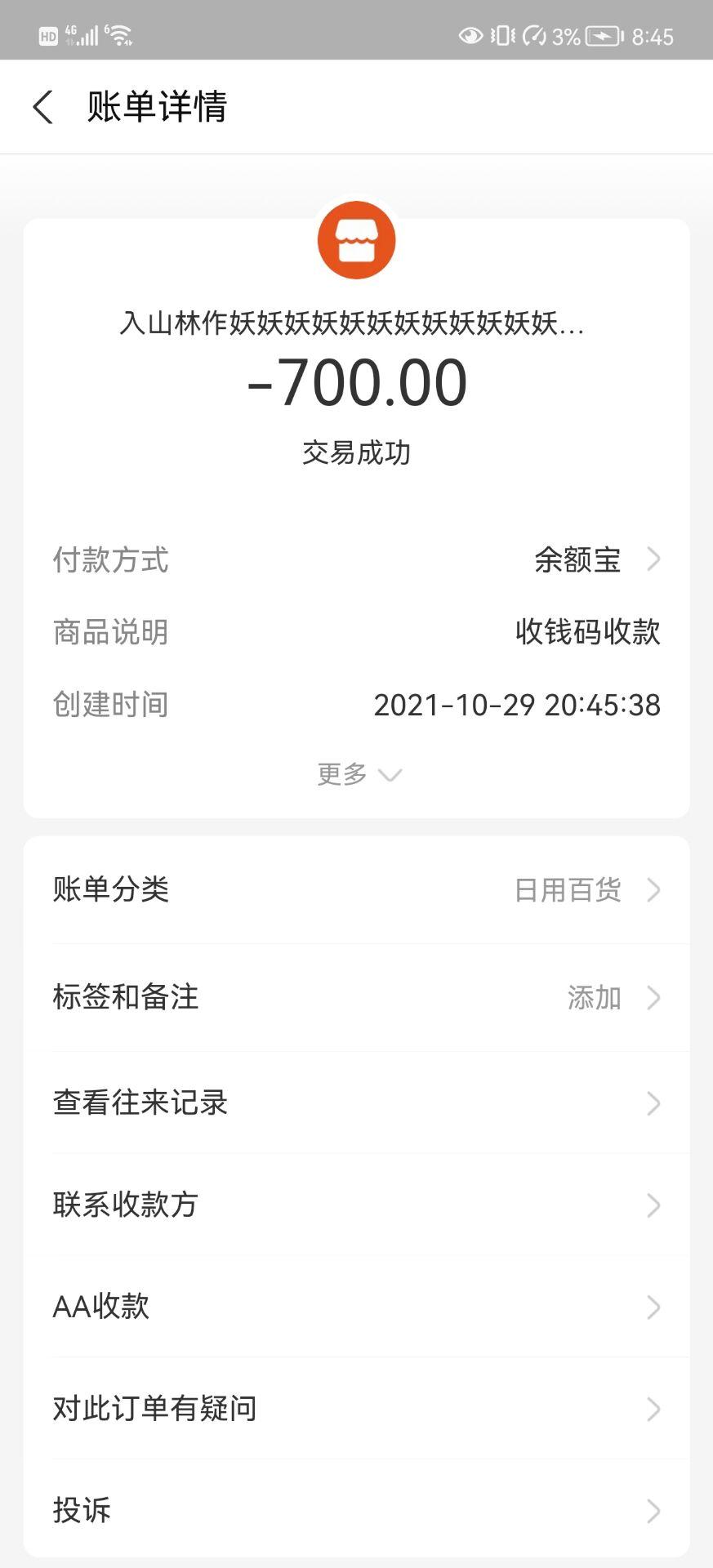Go back from the 账单详情 page
This screenshot has height=1568, width=713.
43,107
